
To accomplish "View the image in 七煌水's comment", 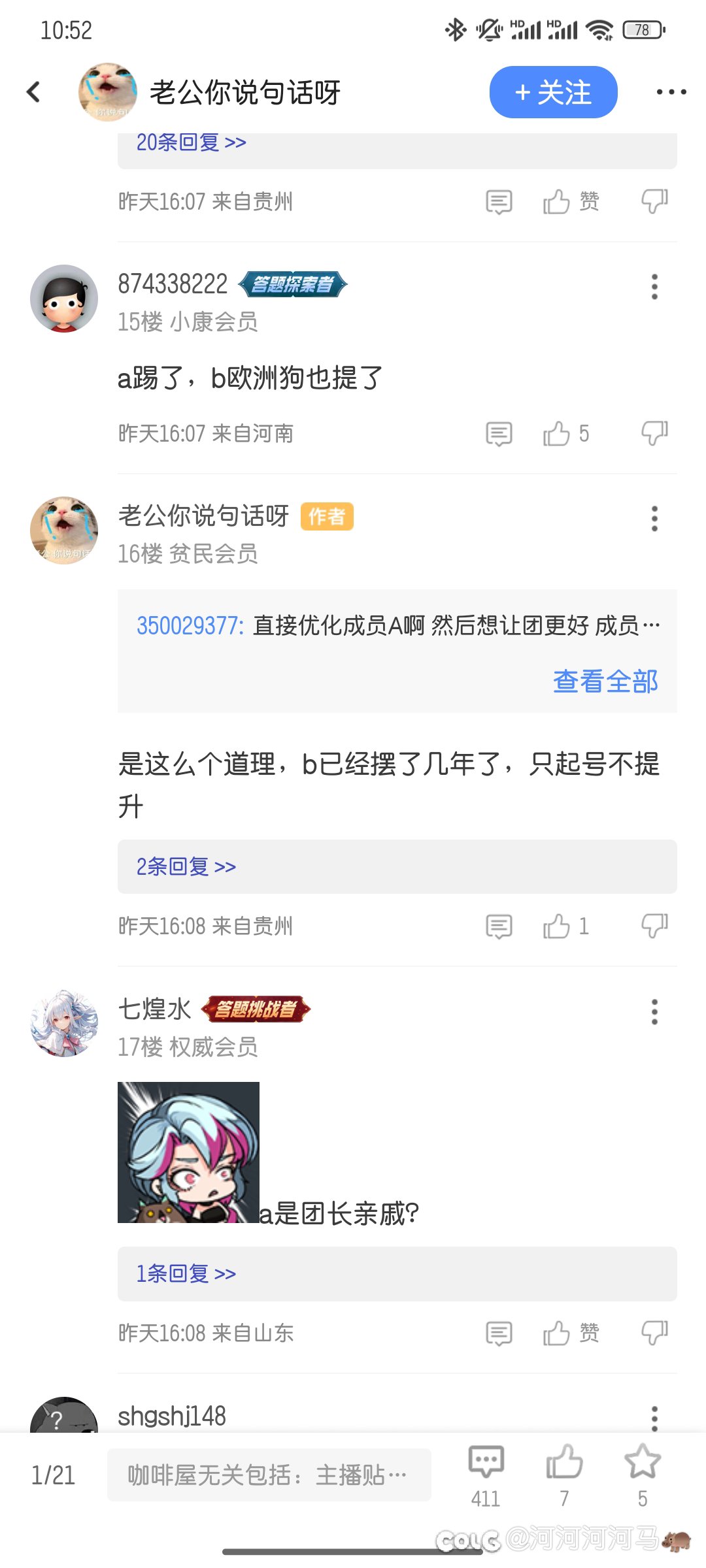I will coord(188,1152).
